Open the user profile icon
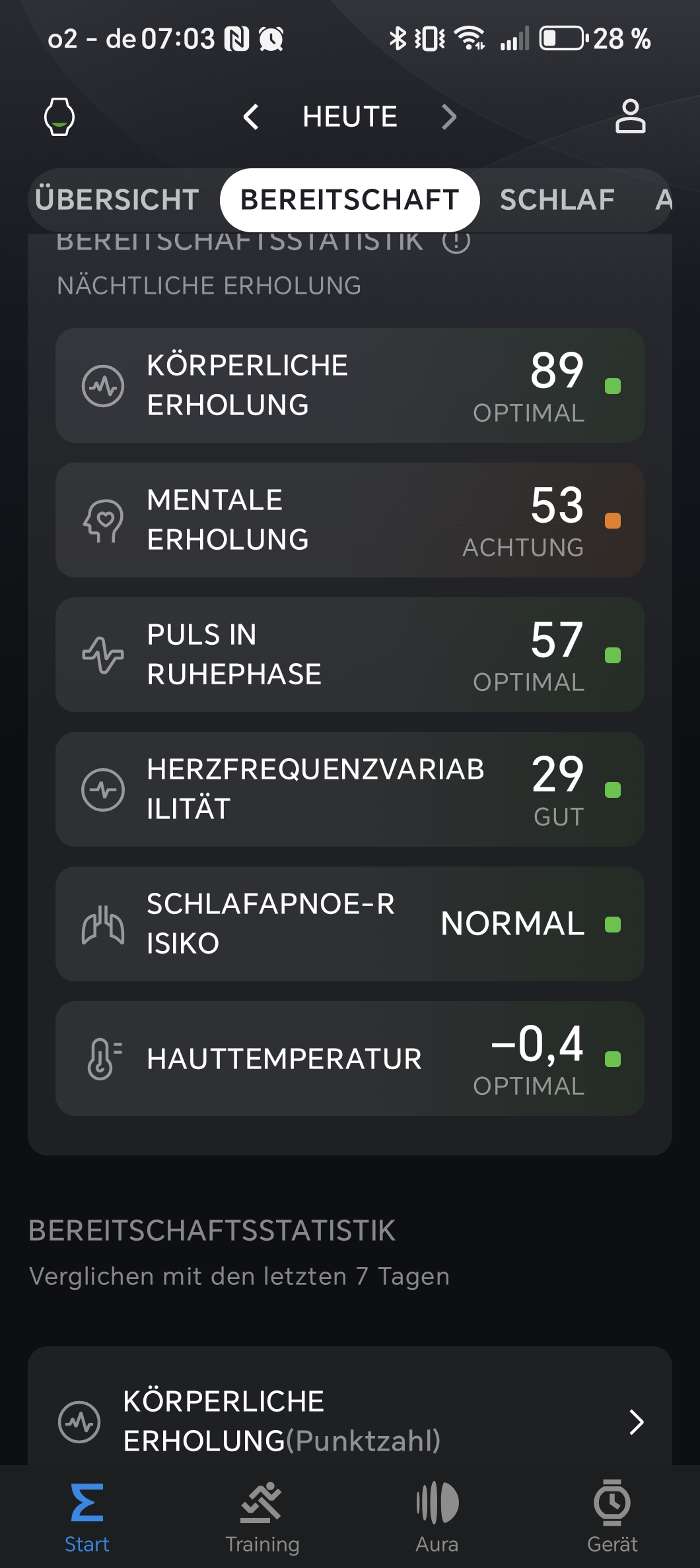 tap(630, 117)
